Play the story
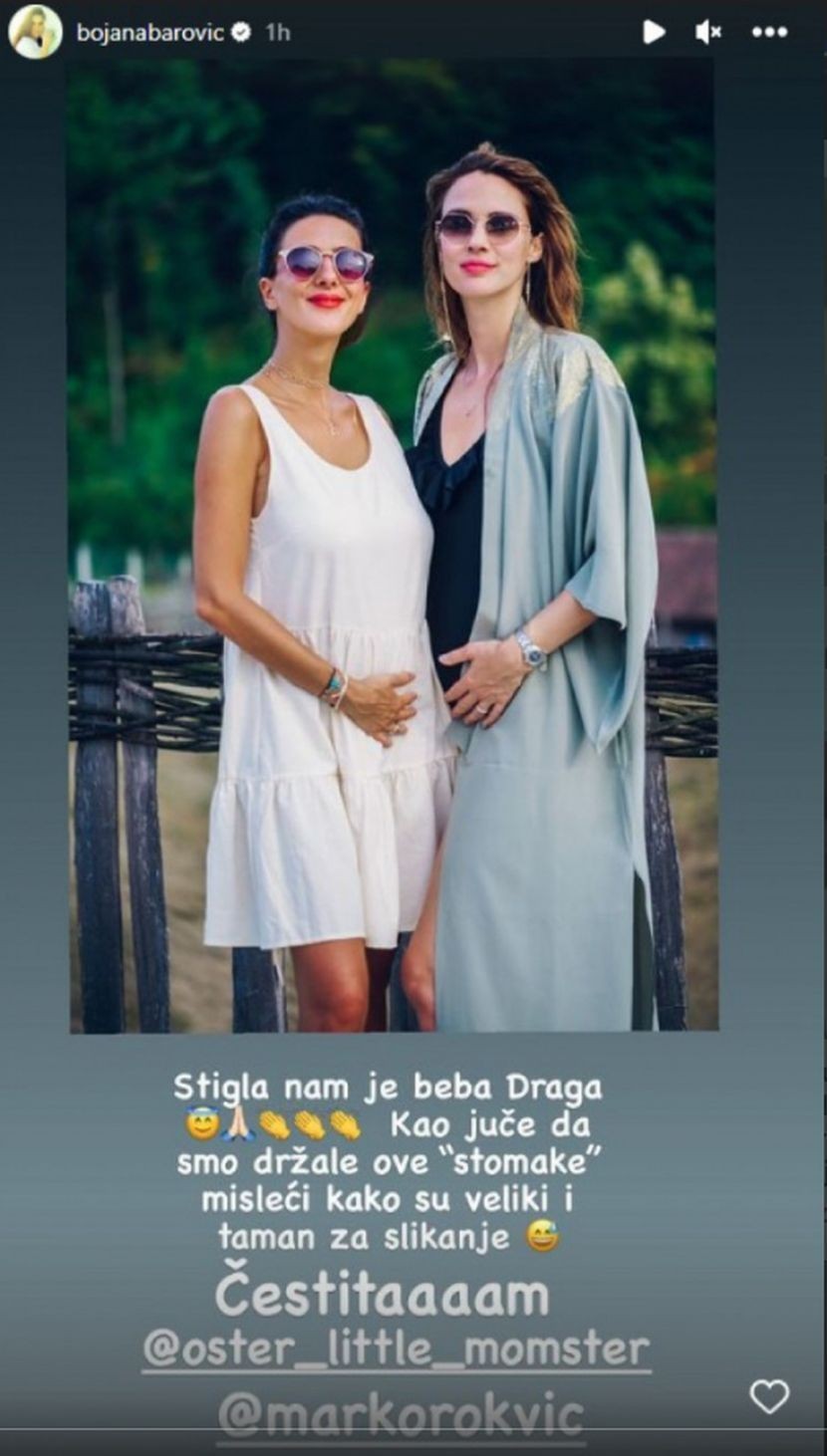Viewport: 827px width, 1456px height. (x=654, y=32)
